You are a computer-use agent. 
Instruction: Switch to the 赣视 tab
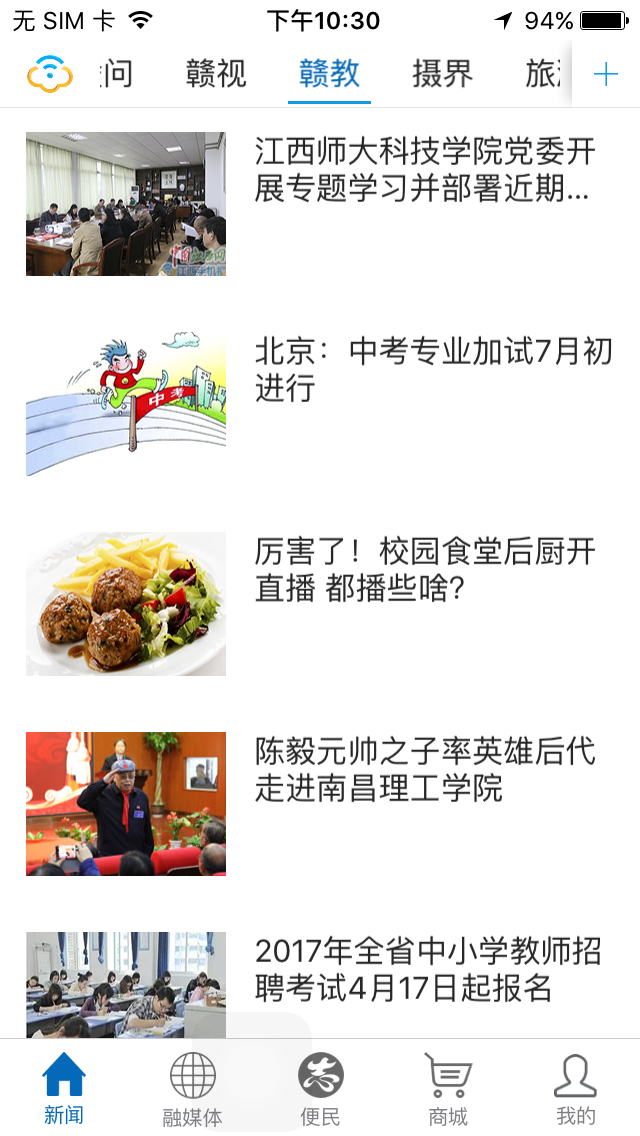[216, 74]
